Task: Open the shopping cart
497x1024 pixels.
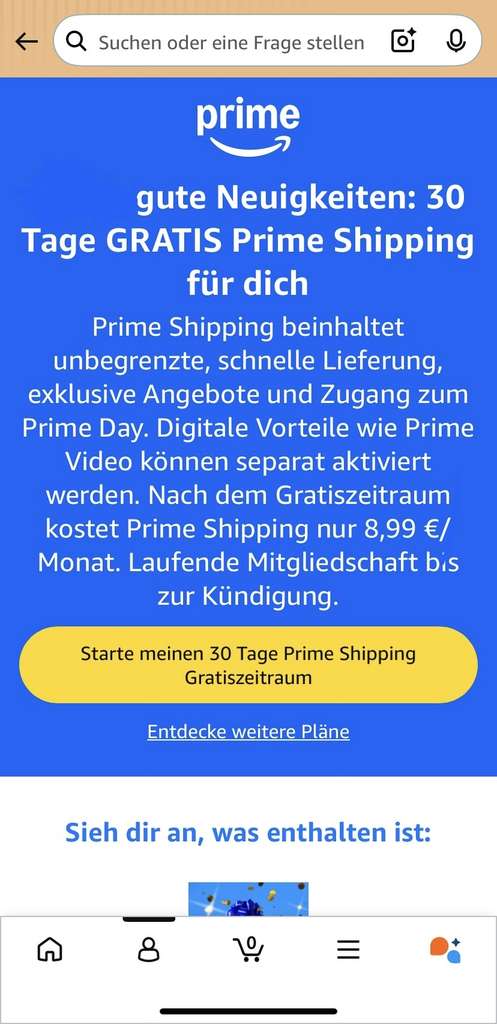Action: tap(249, 949)
